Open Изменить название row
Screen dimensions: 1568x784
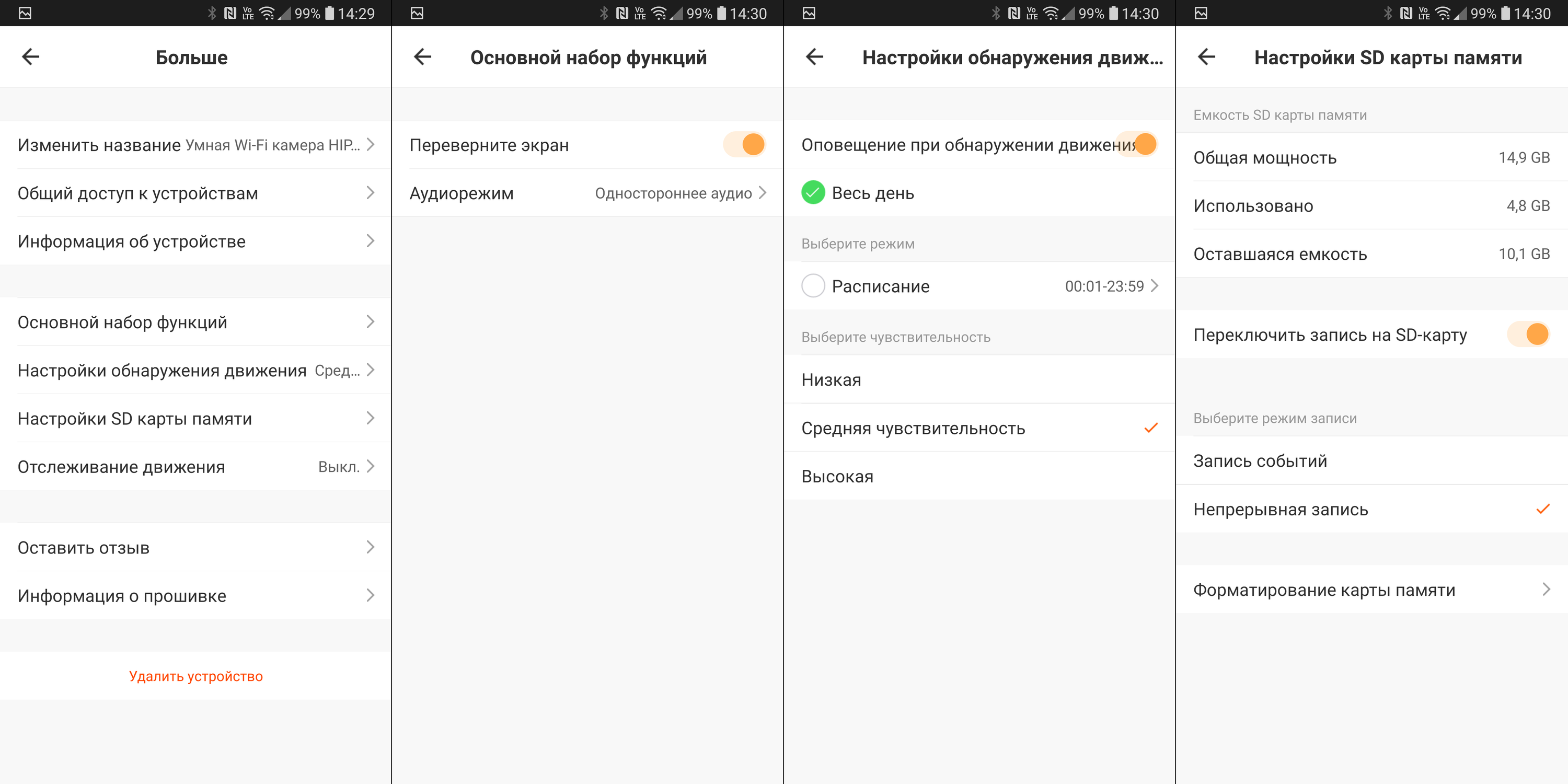[x=195, y=145]
